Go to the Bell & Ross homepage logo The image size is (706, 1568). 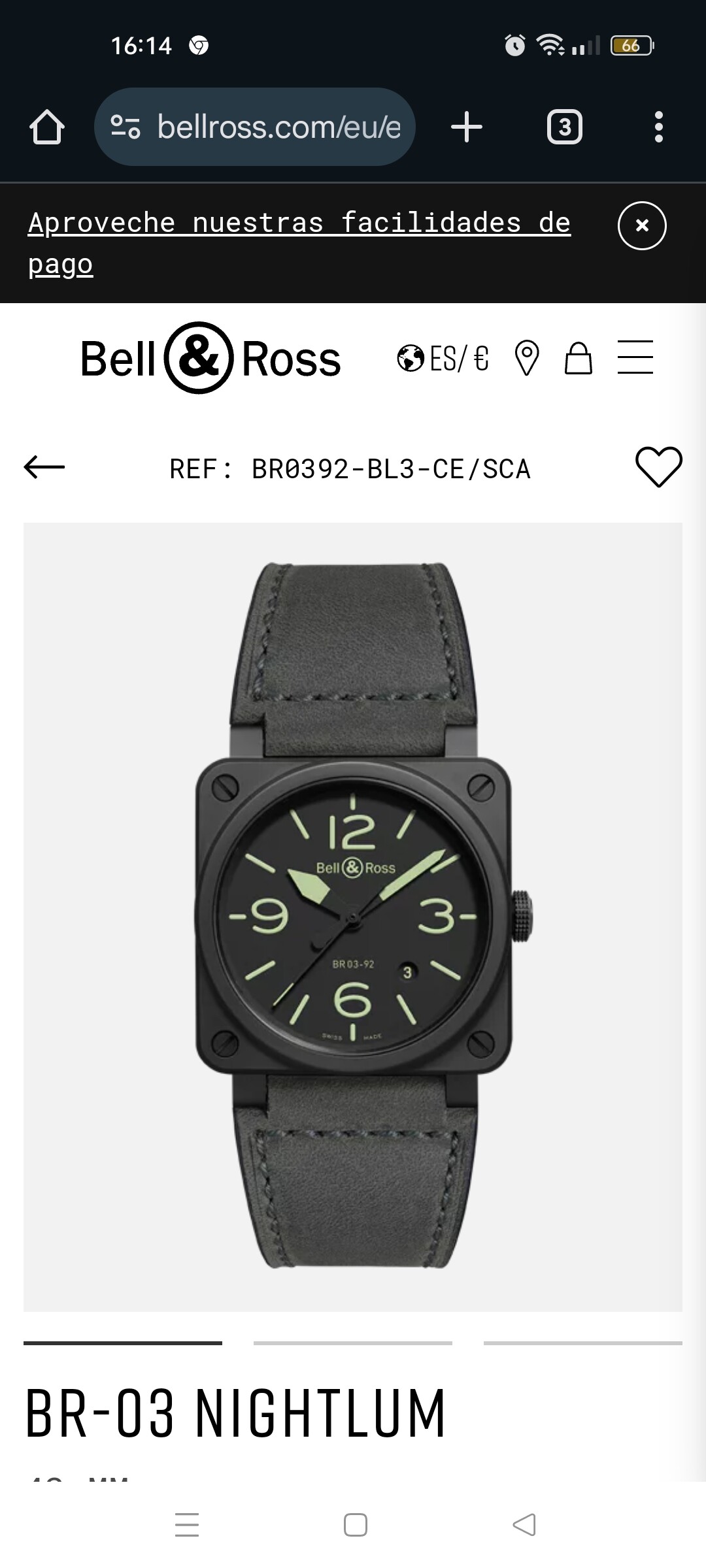click(x=210, y=358)
